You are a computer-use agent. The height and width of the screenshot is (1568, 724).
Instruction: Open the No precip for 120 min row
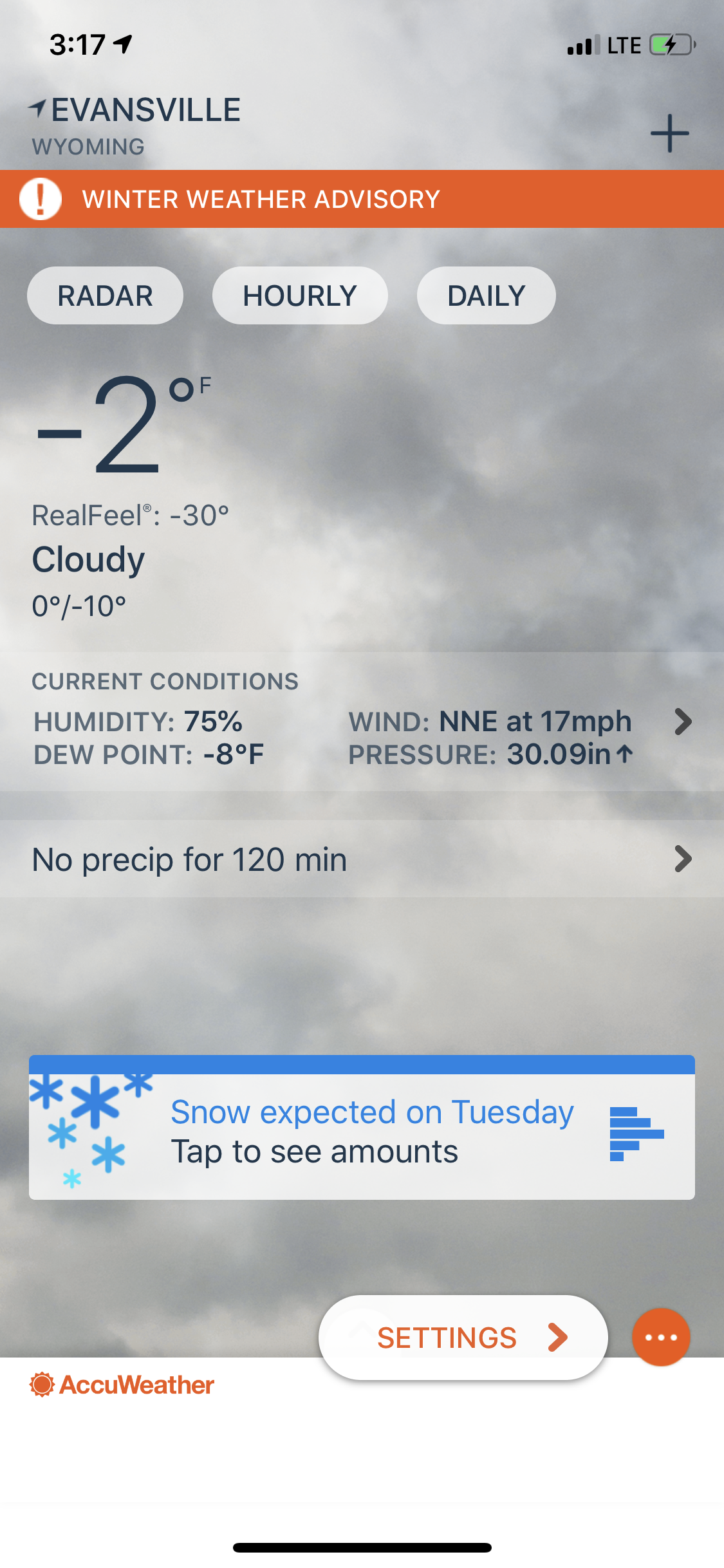[x=362, y=859]
